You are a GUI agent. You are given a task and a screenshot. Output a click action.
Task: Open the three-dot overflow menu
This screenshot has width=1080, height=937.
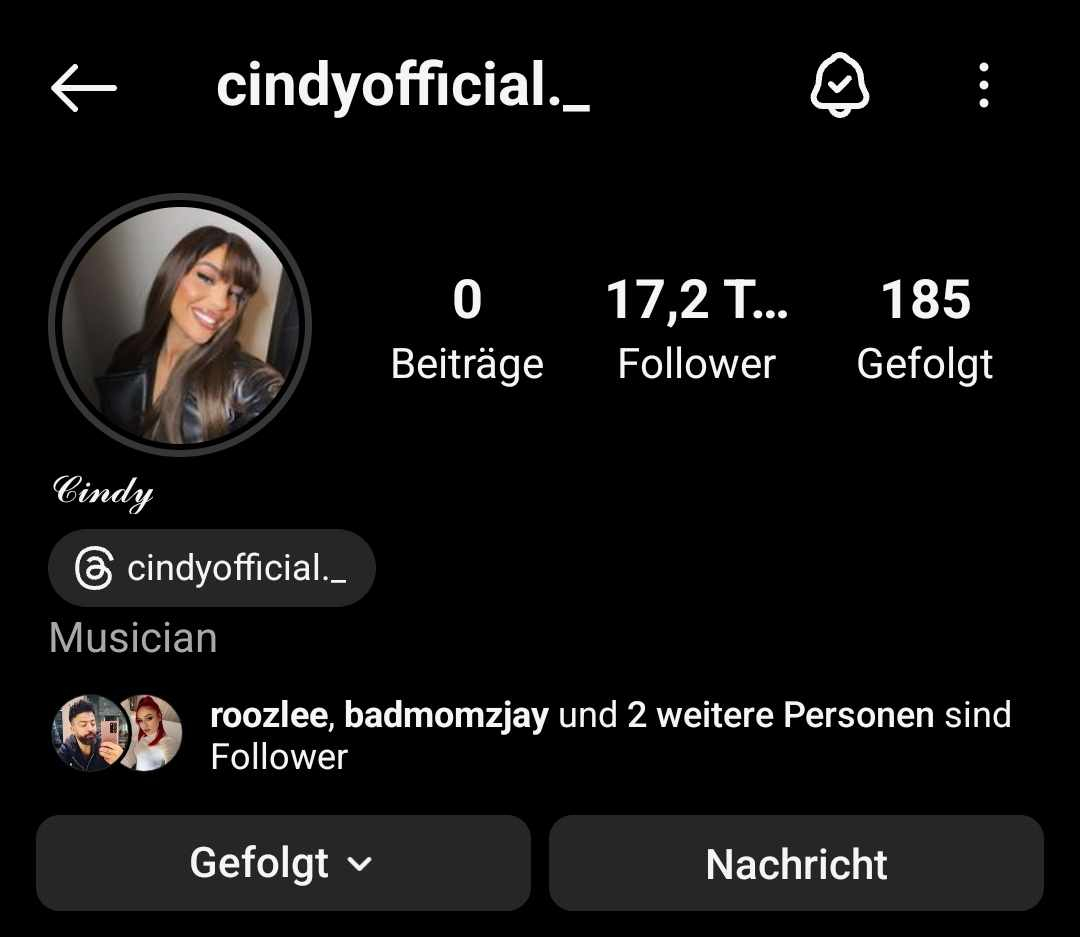[x=984, y=86]
